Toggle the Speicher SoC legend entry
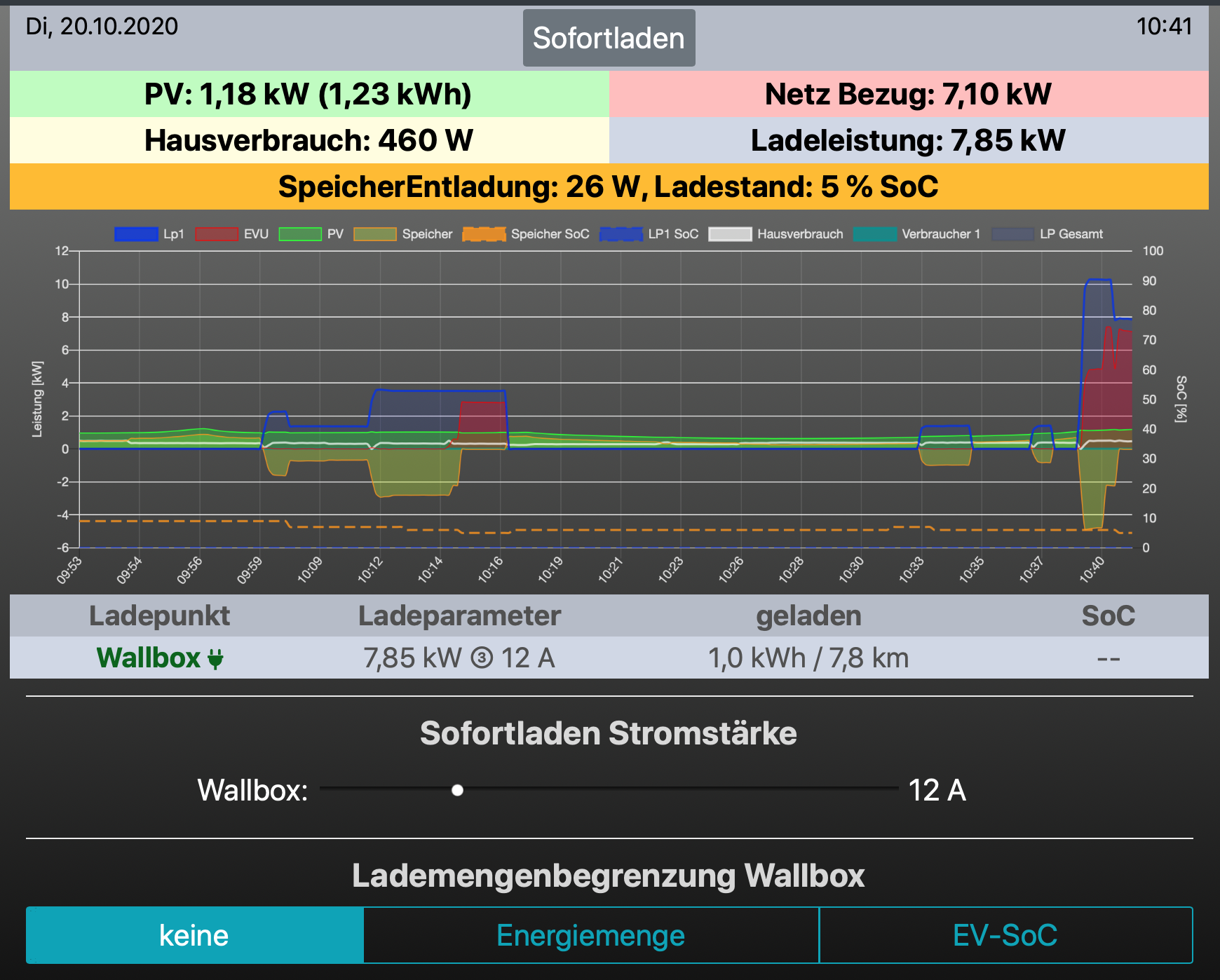 click(x=526, y=234)
